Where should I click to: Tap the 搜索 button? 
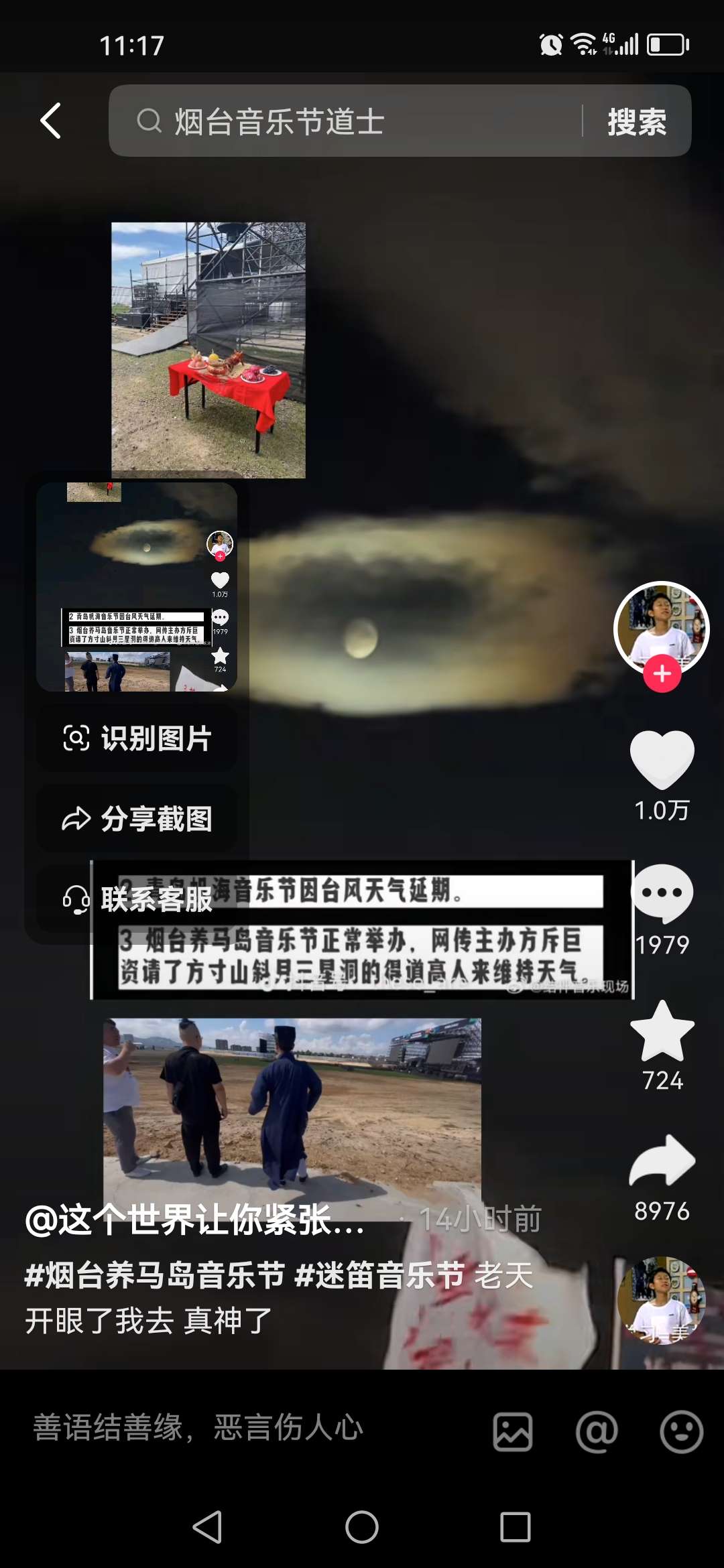(x=636, y=122)
